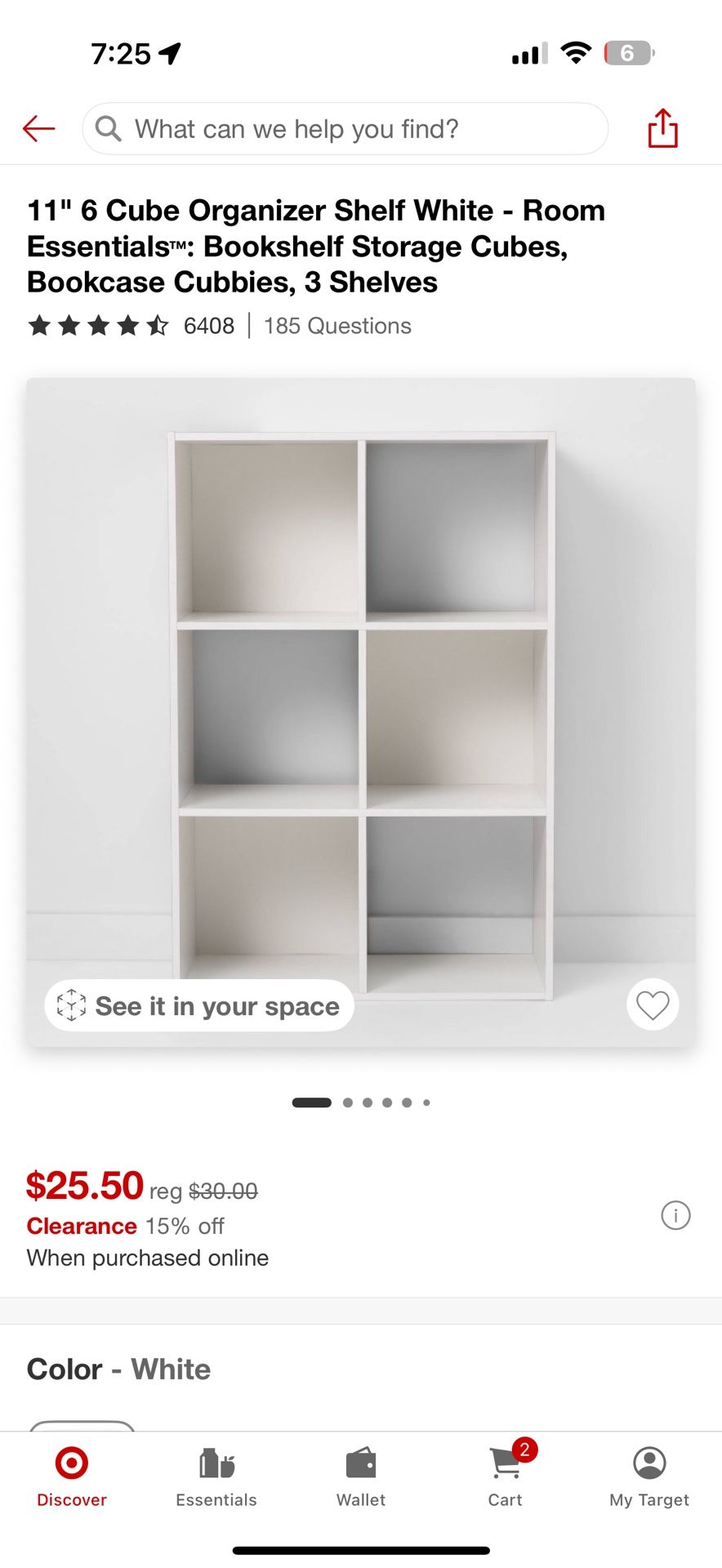Open the cube organizer product image
This screenshot has width=722, height=1568.
[x=361, y=712]
